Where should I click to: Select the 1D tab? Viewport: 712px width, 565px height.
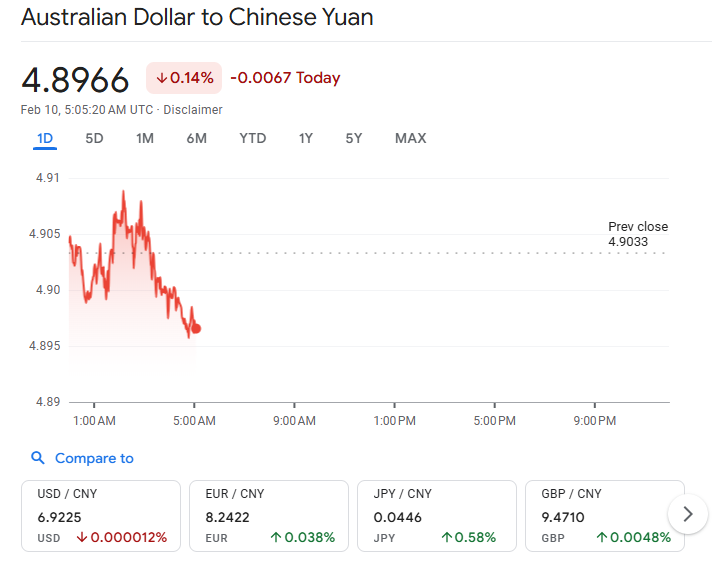pyautogui.click(x=45, y=138)
